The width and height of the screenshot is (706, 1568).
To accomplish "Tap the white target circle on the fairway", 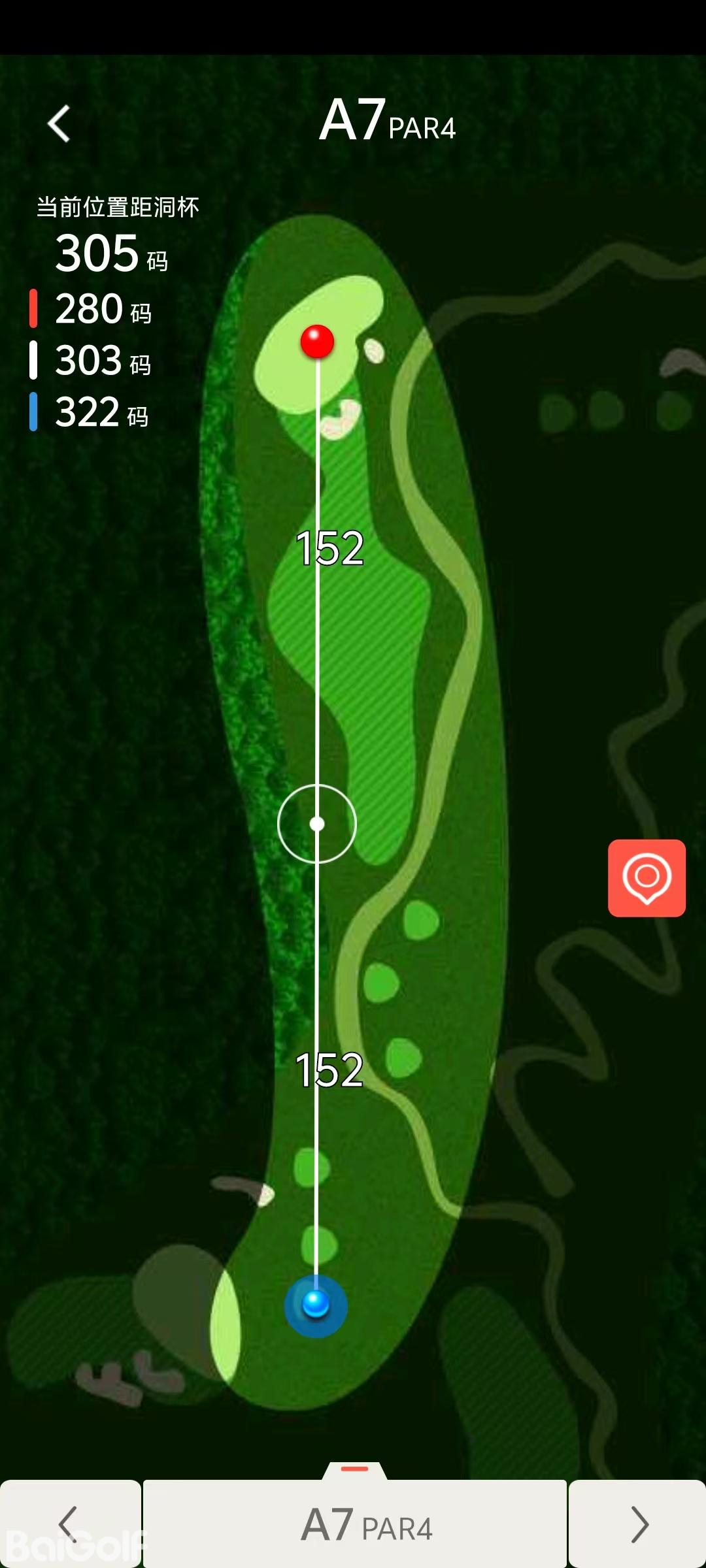I will coord(317,824).
